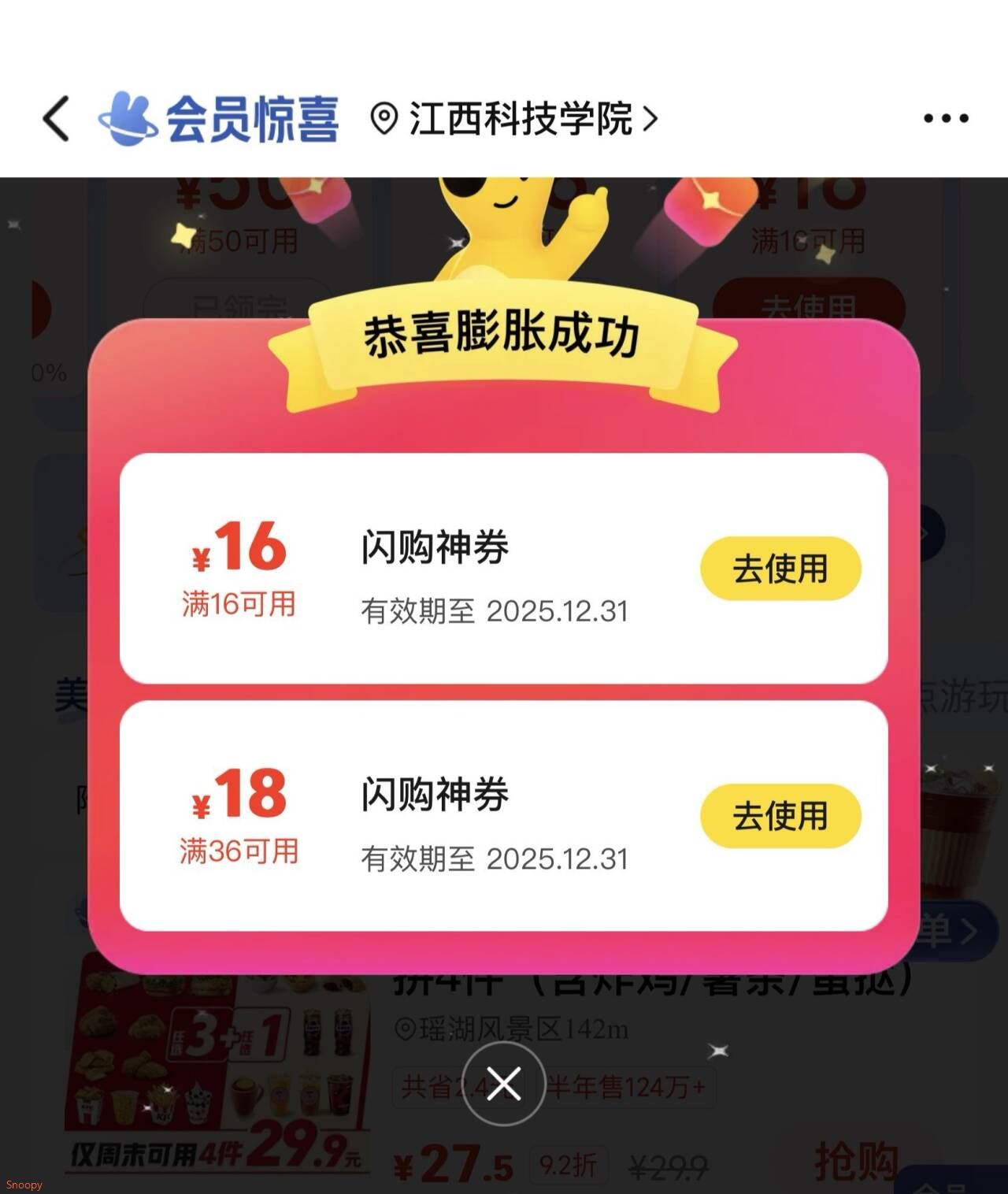Close the 恭喜膨胀成功 popup
Image resolution: width=1008 pixels, height=1194 pixels.
[503, 1084]
